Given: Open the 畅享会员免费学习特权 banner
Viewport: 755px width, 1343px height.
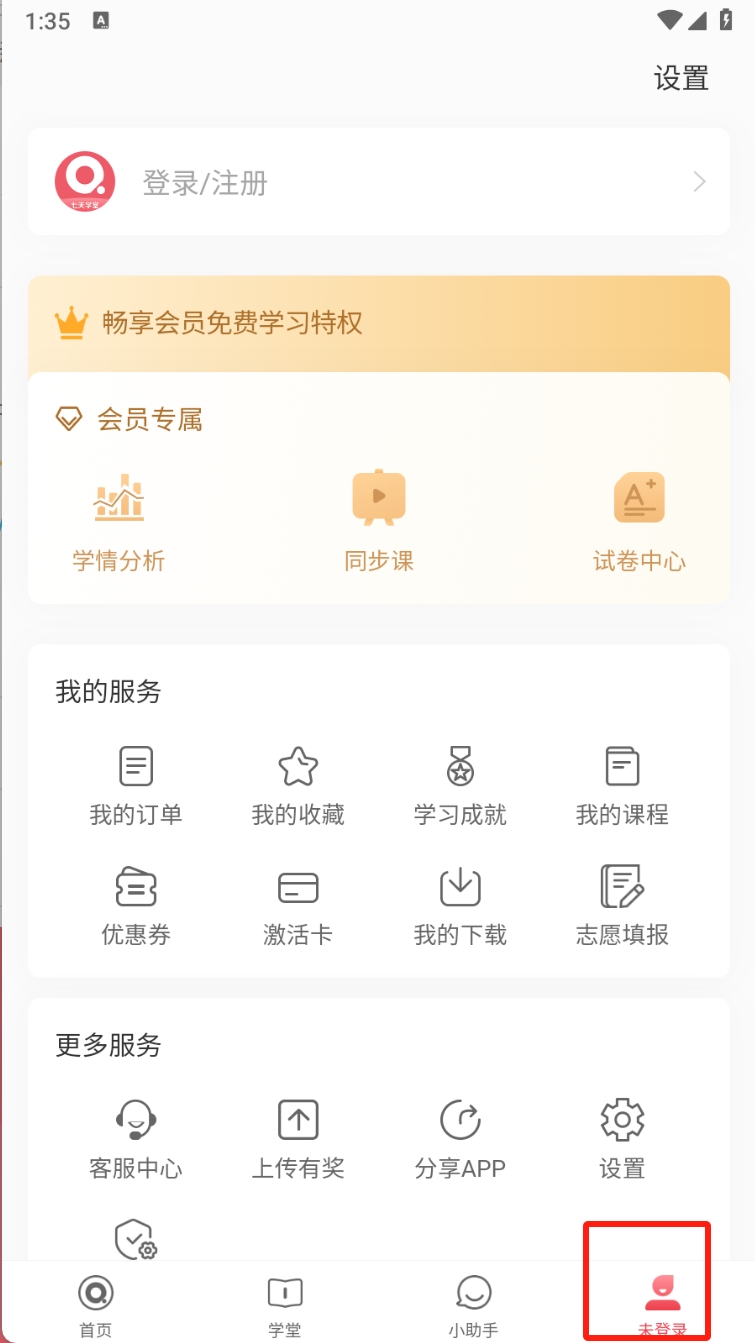Looking at the screenshot, I should click(378, 323).
